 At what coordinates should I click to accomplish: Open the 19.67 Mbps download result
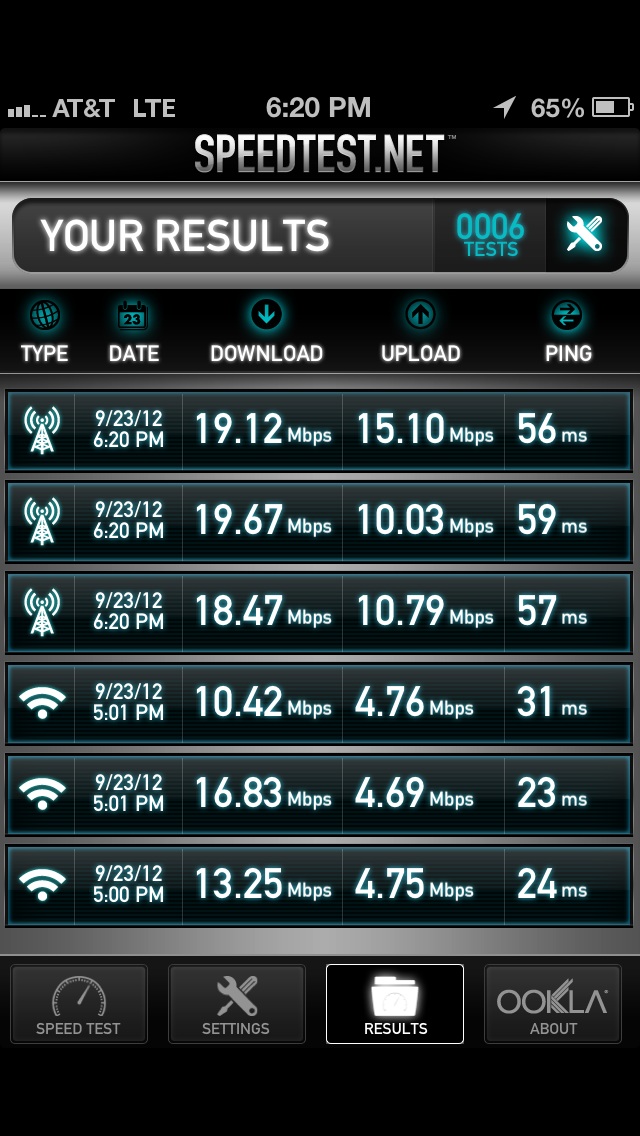coord(320,521)
